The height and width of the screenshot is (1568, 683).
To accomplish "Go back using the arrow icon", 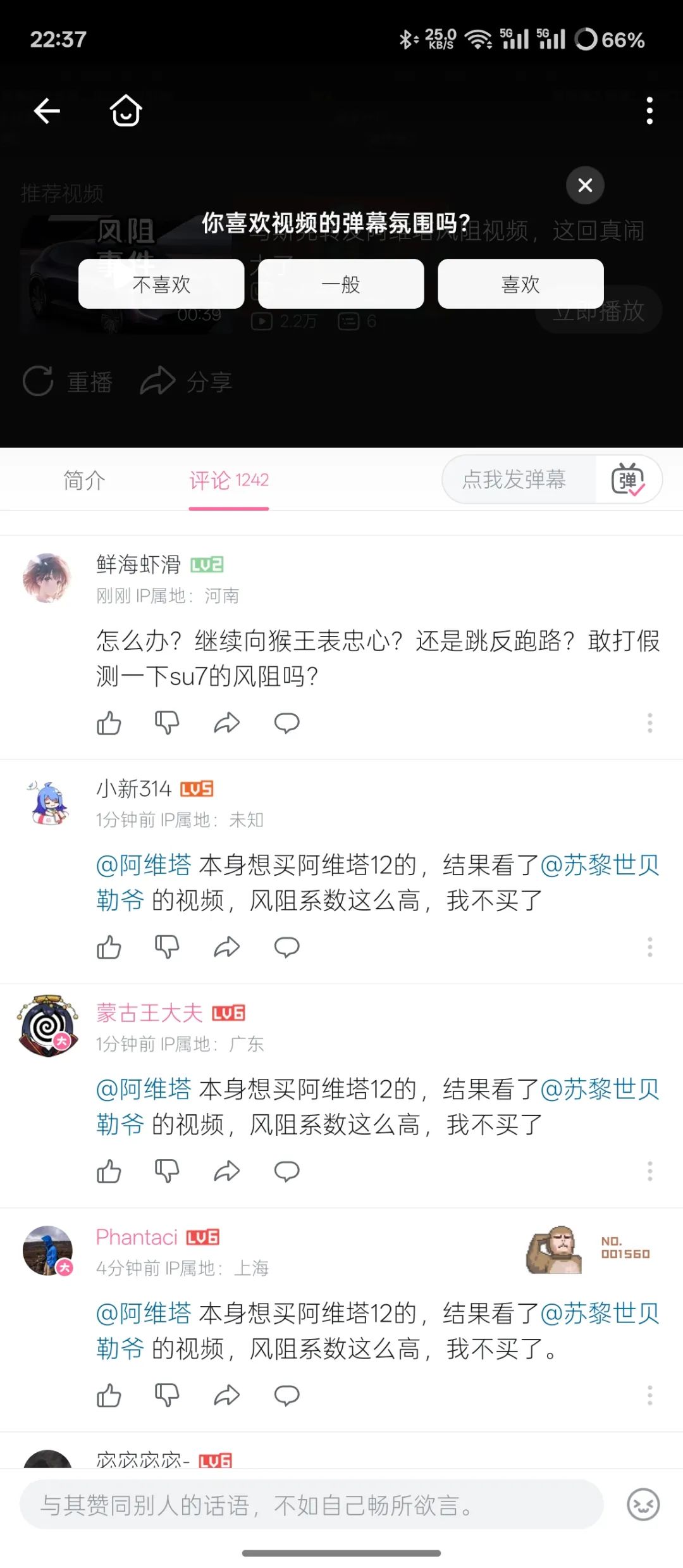I will [x=47, y=111].
